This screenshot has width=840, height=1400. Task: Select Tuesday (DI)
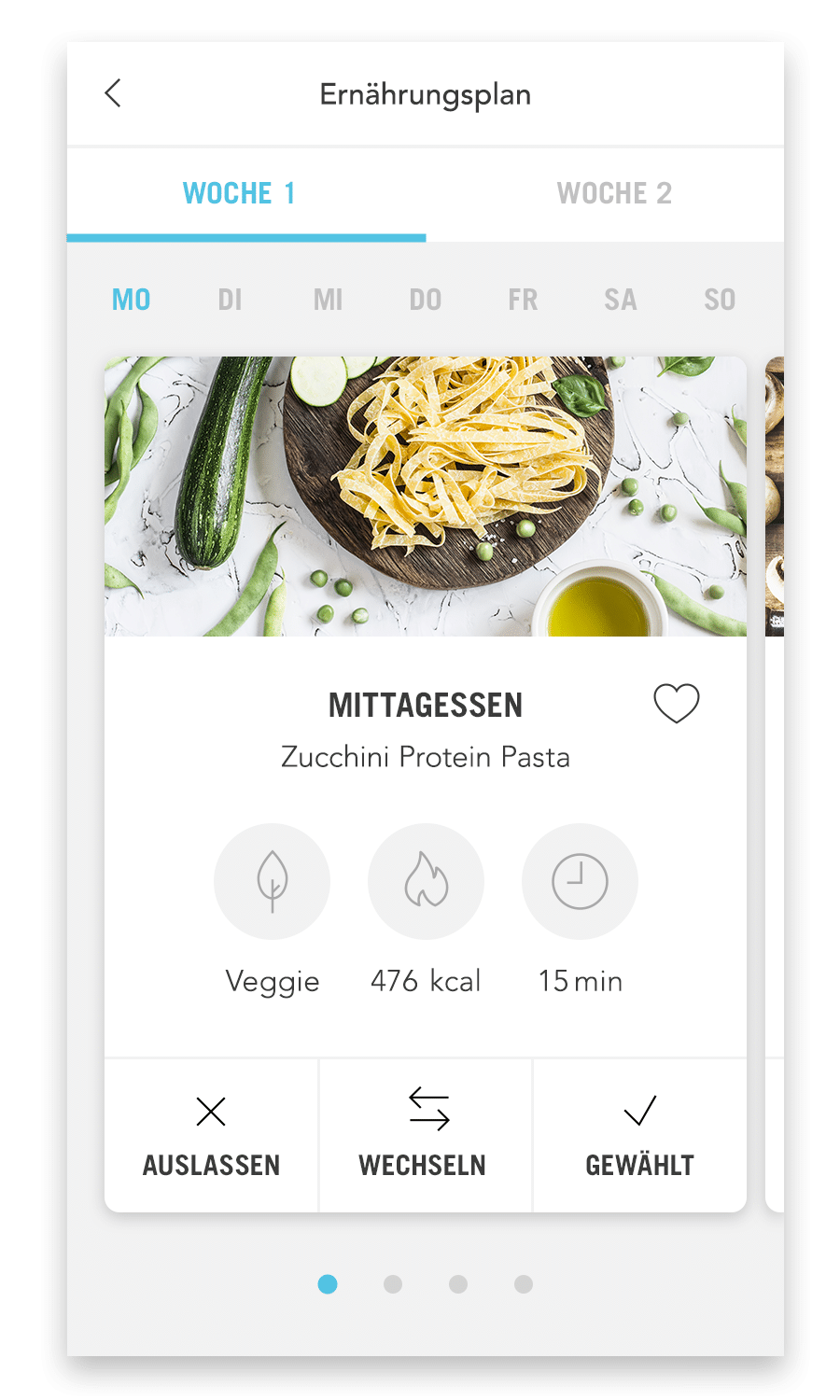[x=230, y=300]
